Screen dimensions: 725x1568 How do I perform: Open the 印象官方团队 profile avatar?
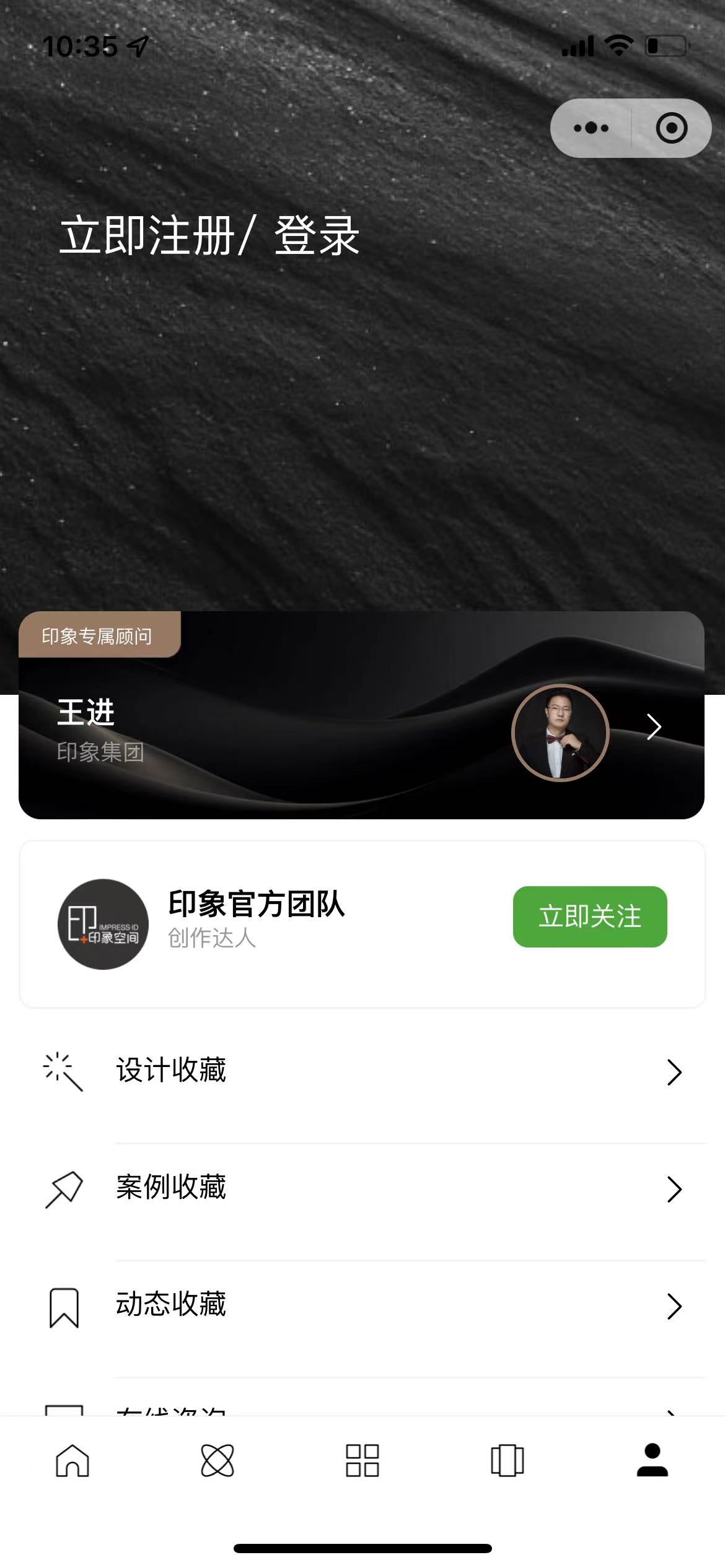[103, 924]
